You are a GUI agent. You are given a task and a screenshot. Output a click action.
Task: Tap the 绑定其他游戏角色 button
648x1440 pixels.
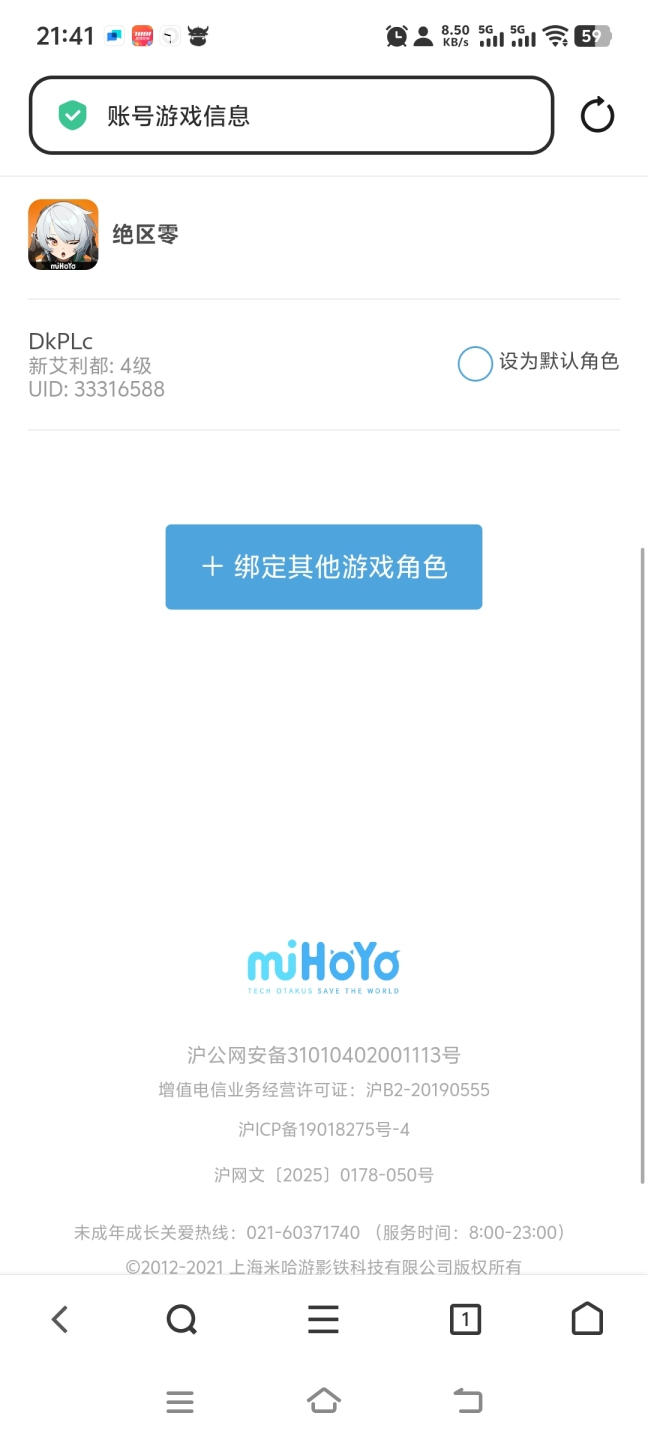coord(324,567)
